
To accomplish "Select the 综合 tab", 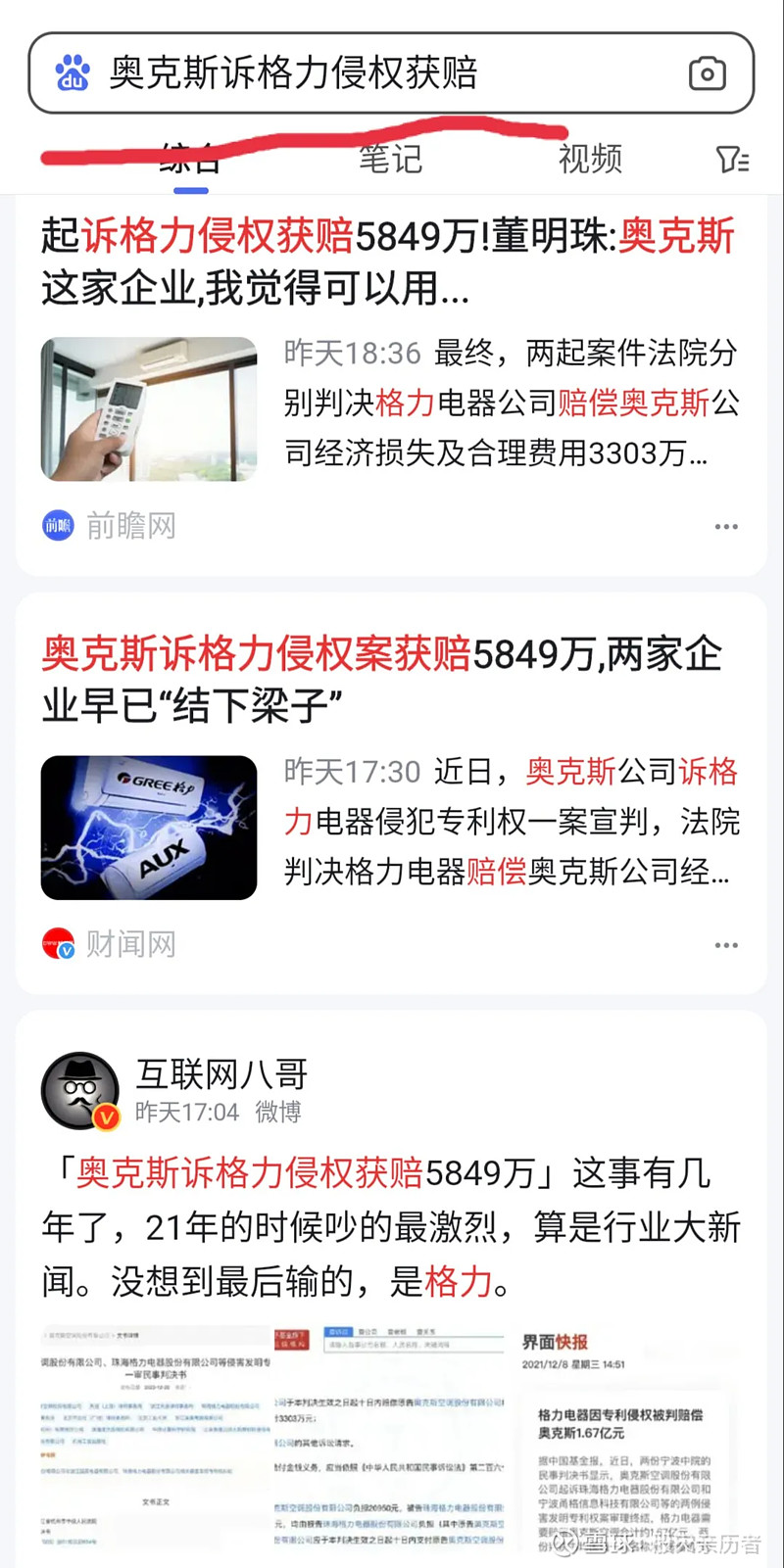I will pyautogui.click(x=190, y=159).
